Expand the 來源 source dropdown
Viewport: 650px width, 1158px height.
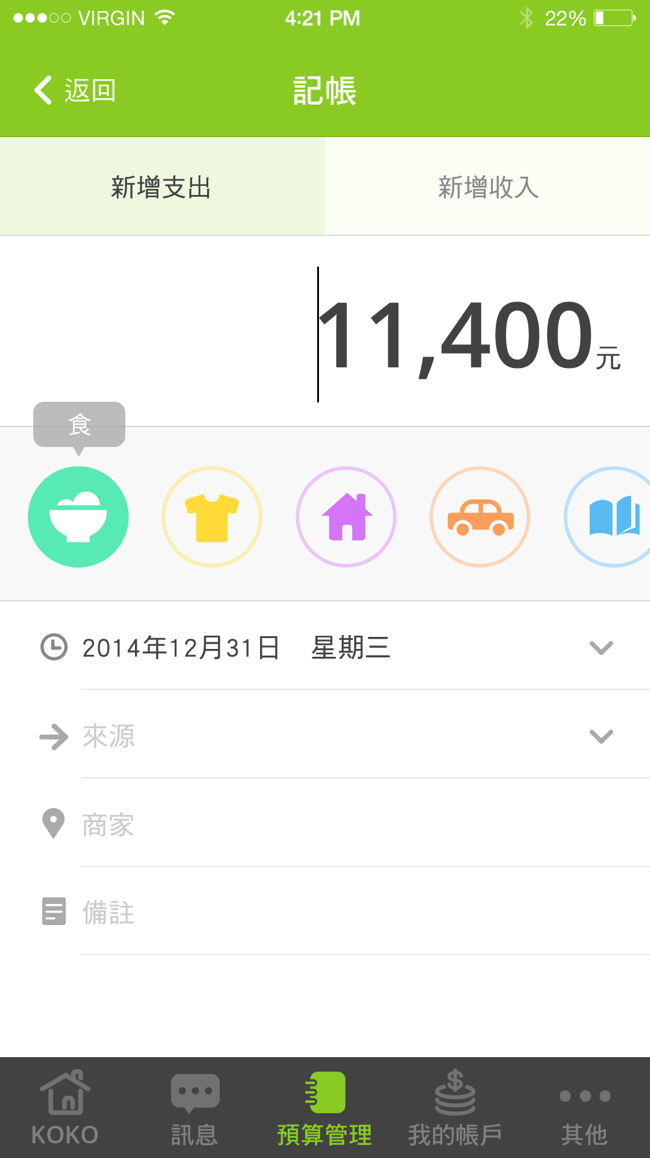(325, 736)
